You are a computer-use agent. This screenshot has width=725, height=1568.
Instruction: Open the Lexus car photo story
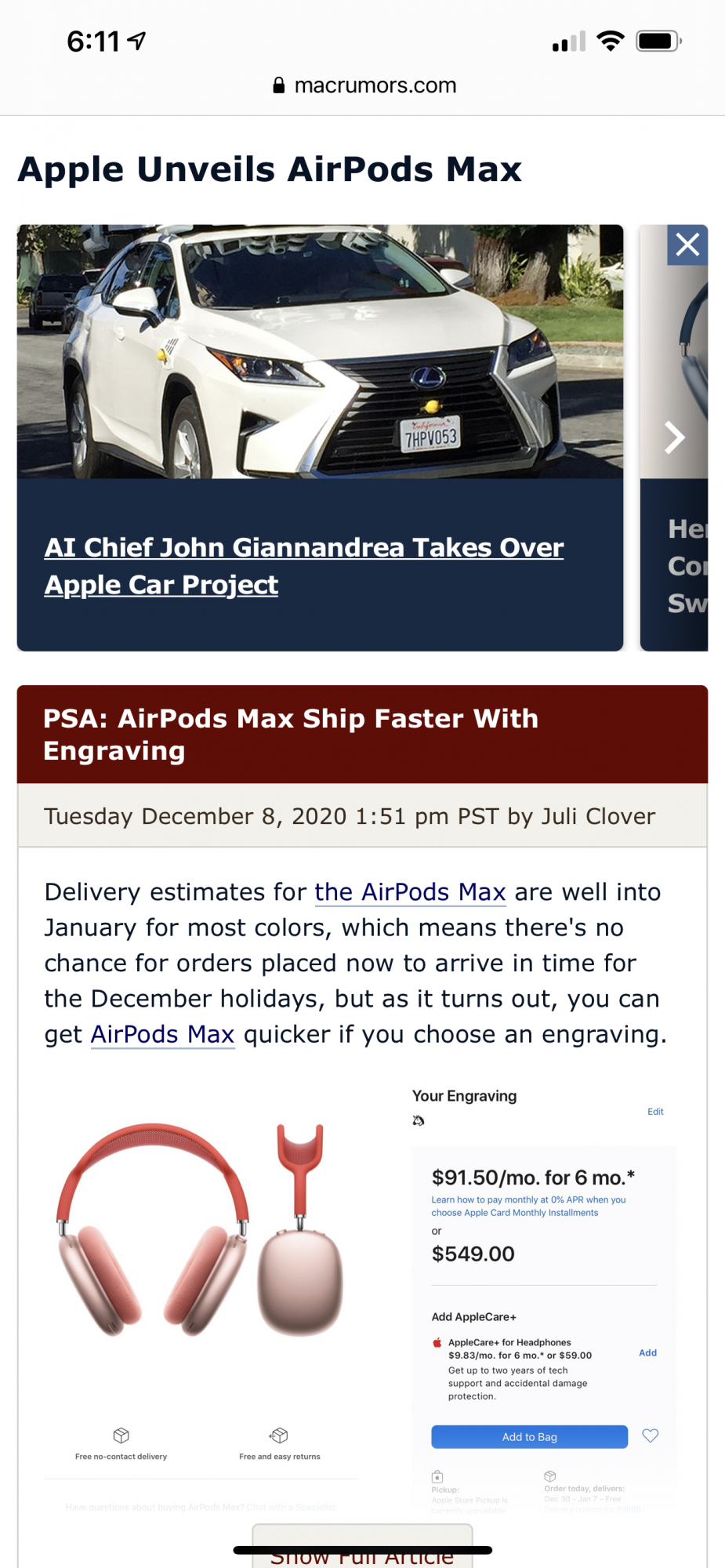pos(320,352)
